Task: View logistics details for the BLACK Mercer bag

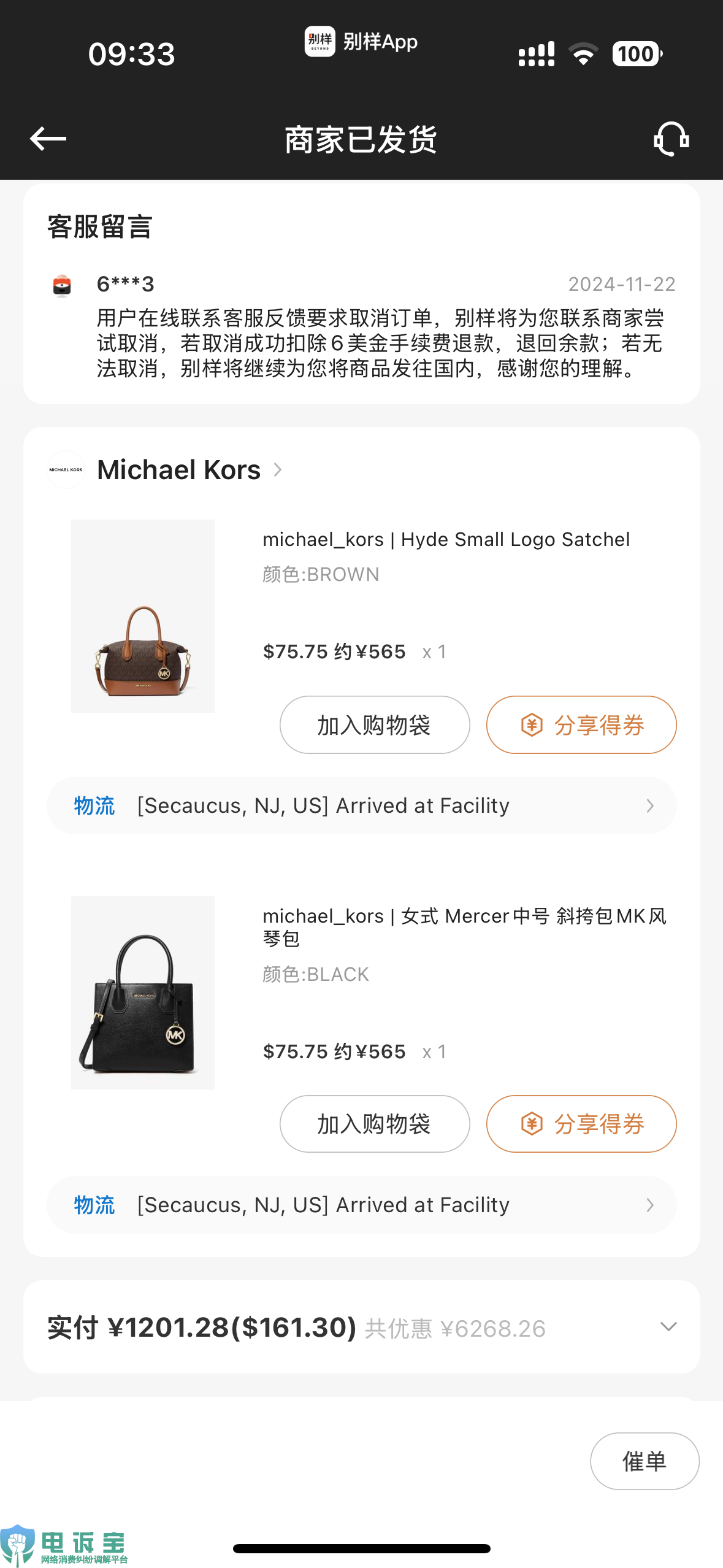Action: [362, 1205]
